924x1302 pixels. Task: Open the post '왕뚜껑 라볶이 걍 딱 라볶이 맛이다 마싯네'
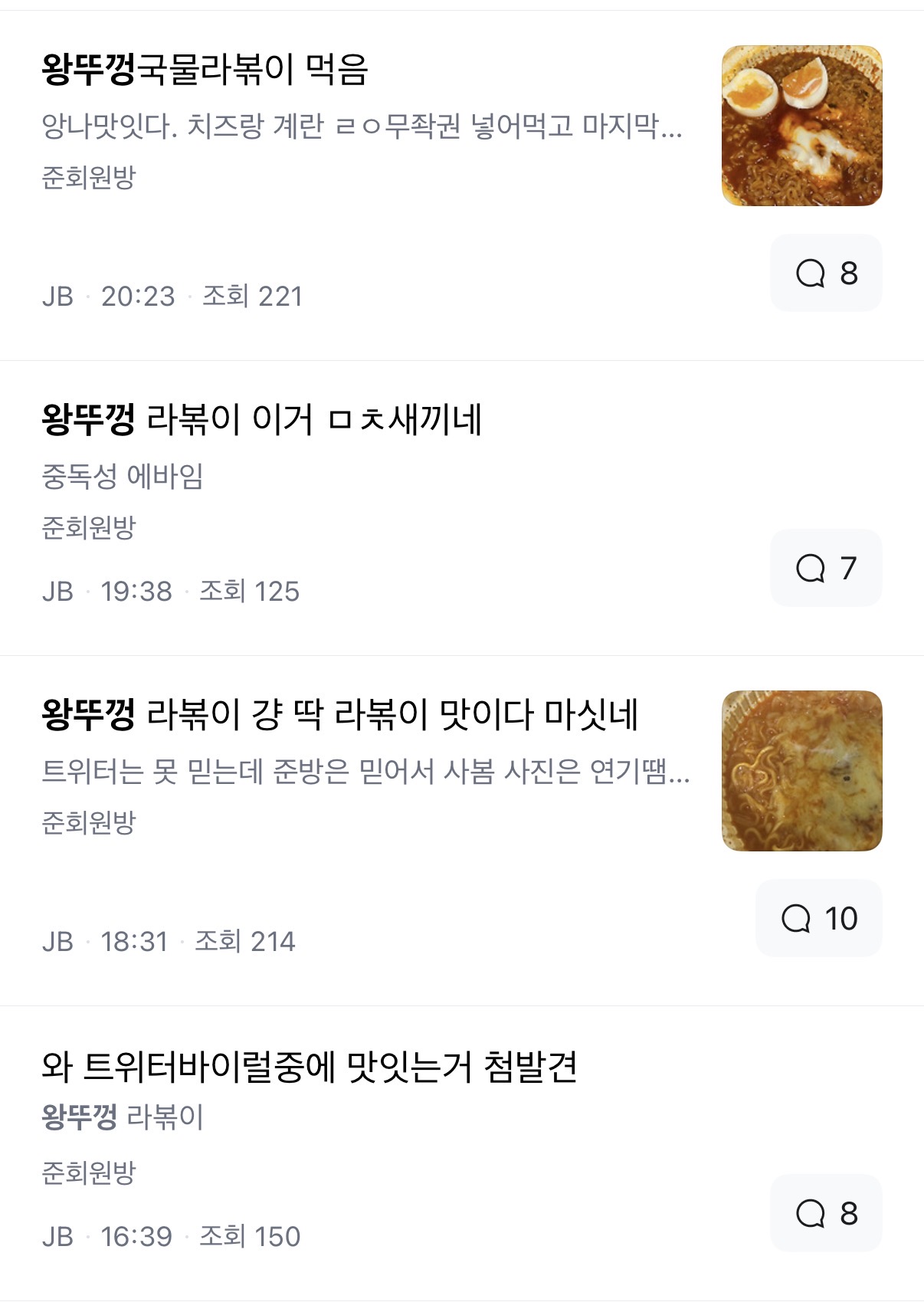click(x=339, y=714)
